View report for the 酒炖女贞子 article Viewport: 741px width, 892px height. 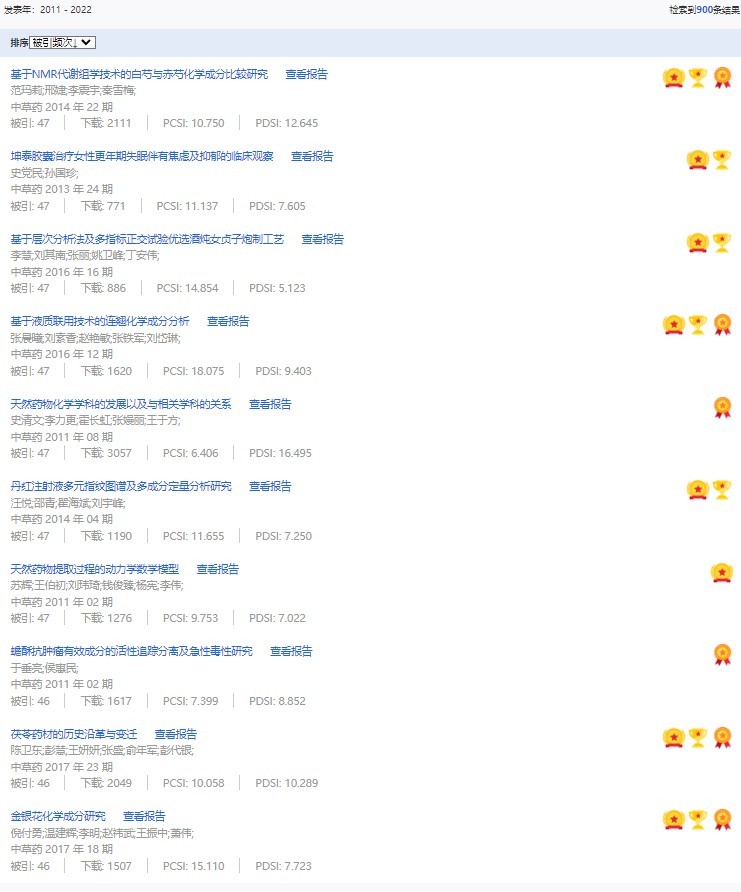(322, 239)
